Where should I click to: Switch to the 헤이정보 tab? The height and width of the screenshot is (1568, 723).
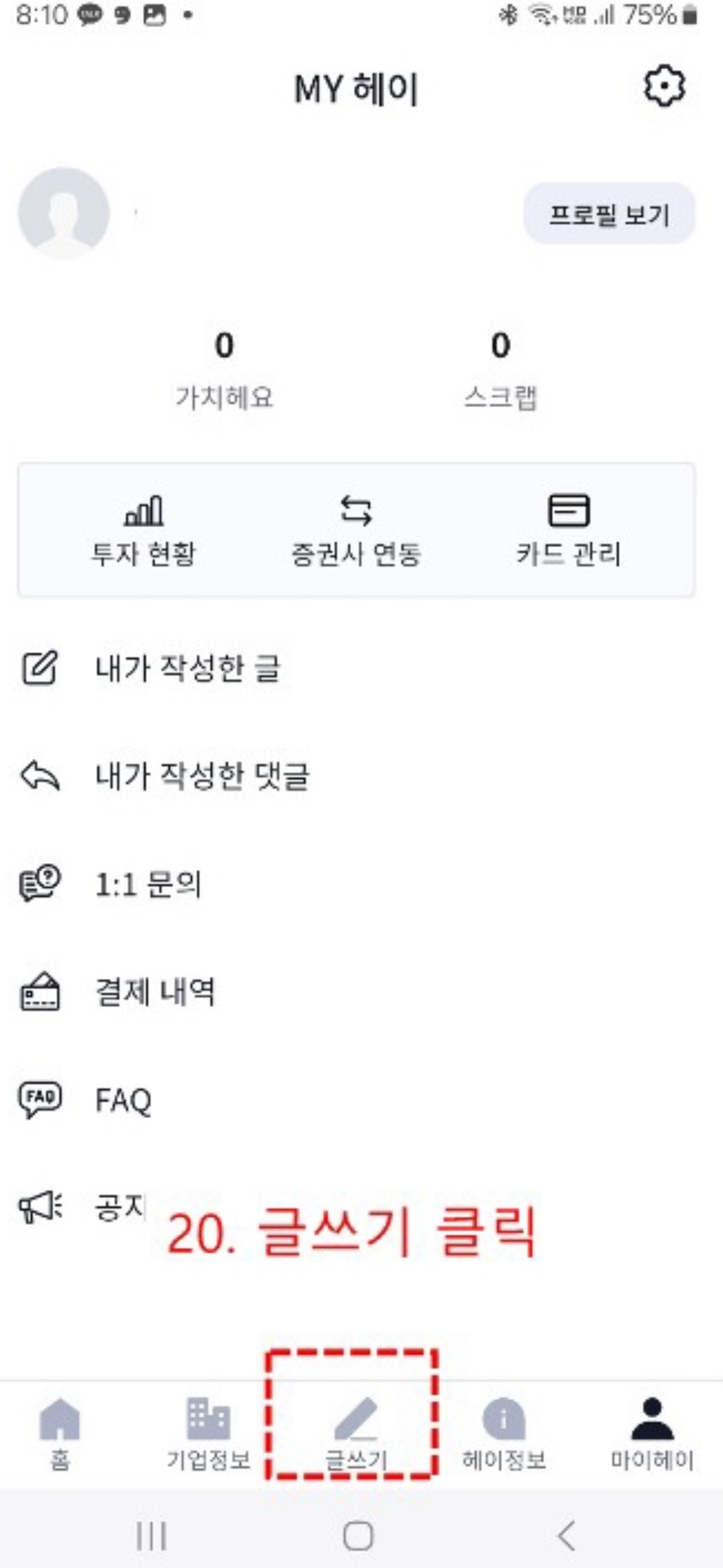[x=504, y=1434]
